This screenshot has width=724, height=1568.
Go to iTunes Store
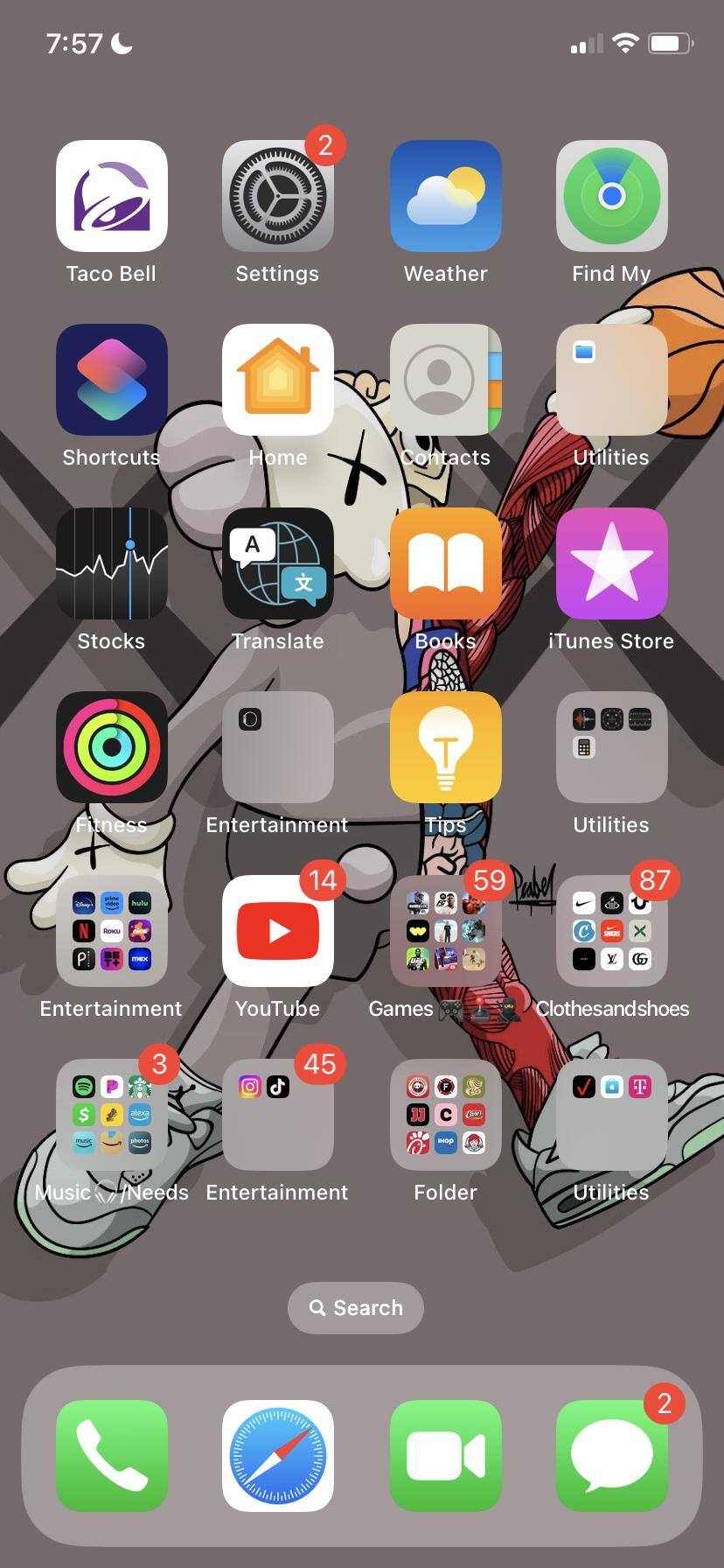(611, 563)
